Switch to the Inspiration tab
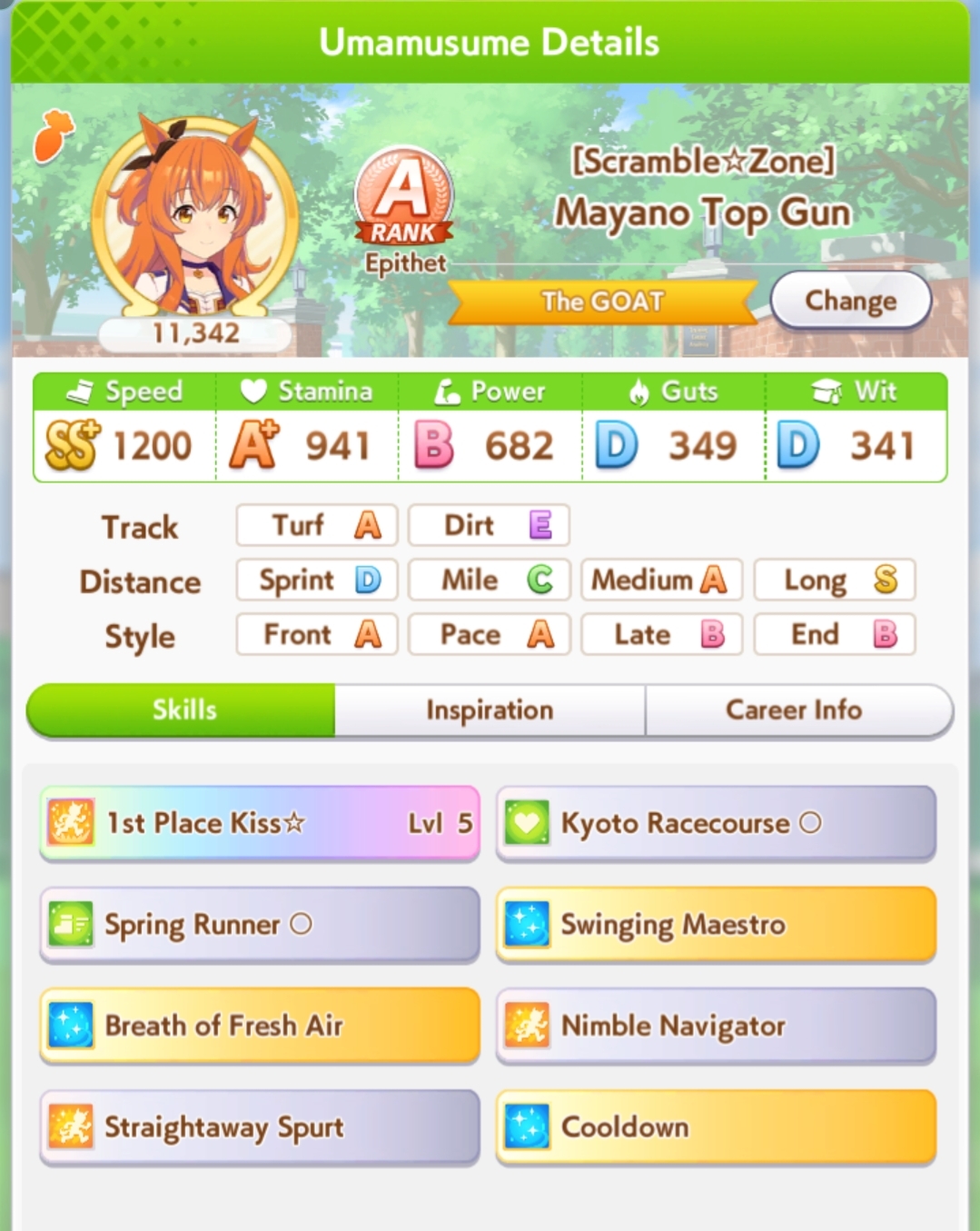The image size is (980, 1231). [490, 710]
